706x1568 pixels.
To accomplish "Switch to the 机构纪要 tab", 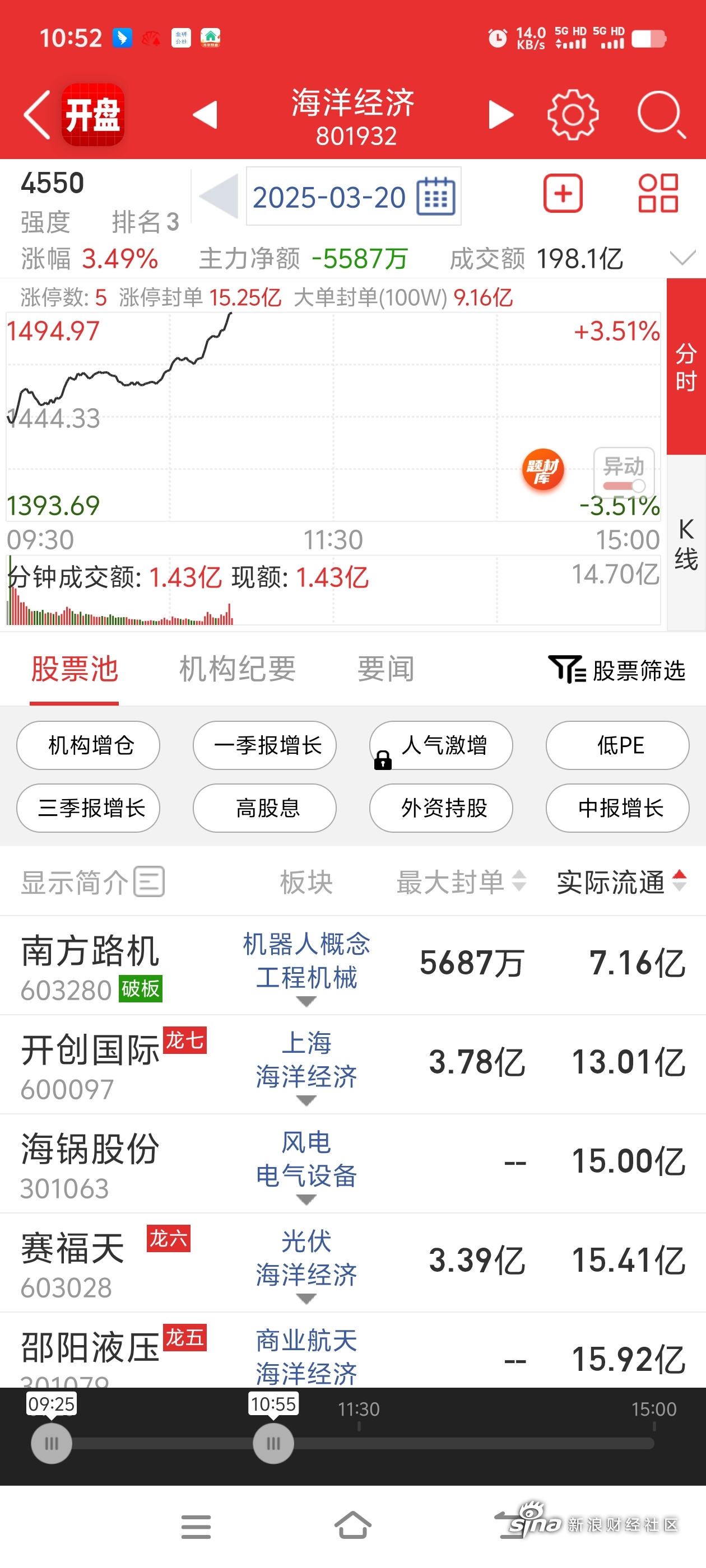I will 237,669.
